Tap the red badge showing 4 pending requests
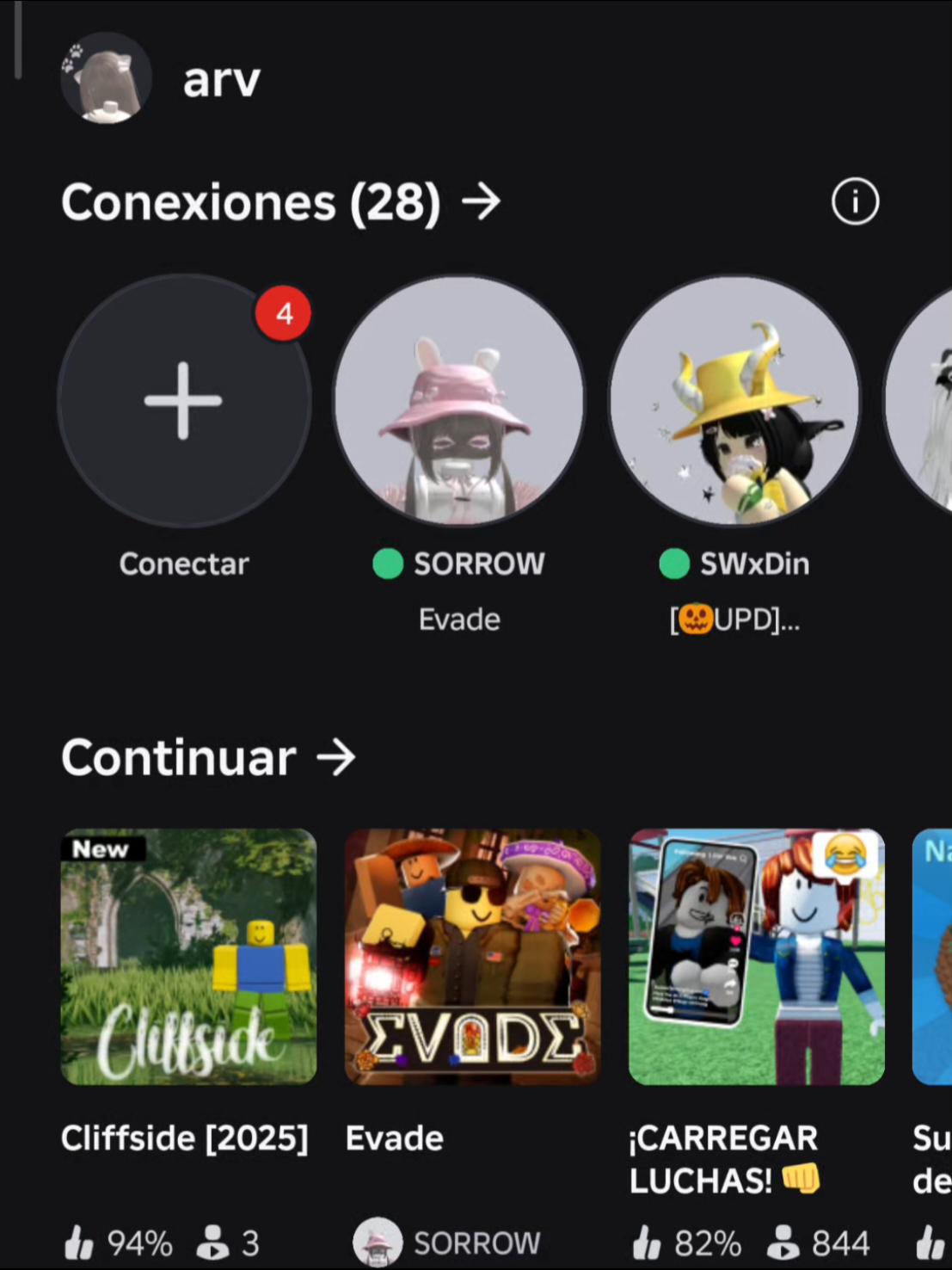952x1270 pixels. coord(283,313)
